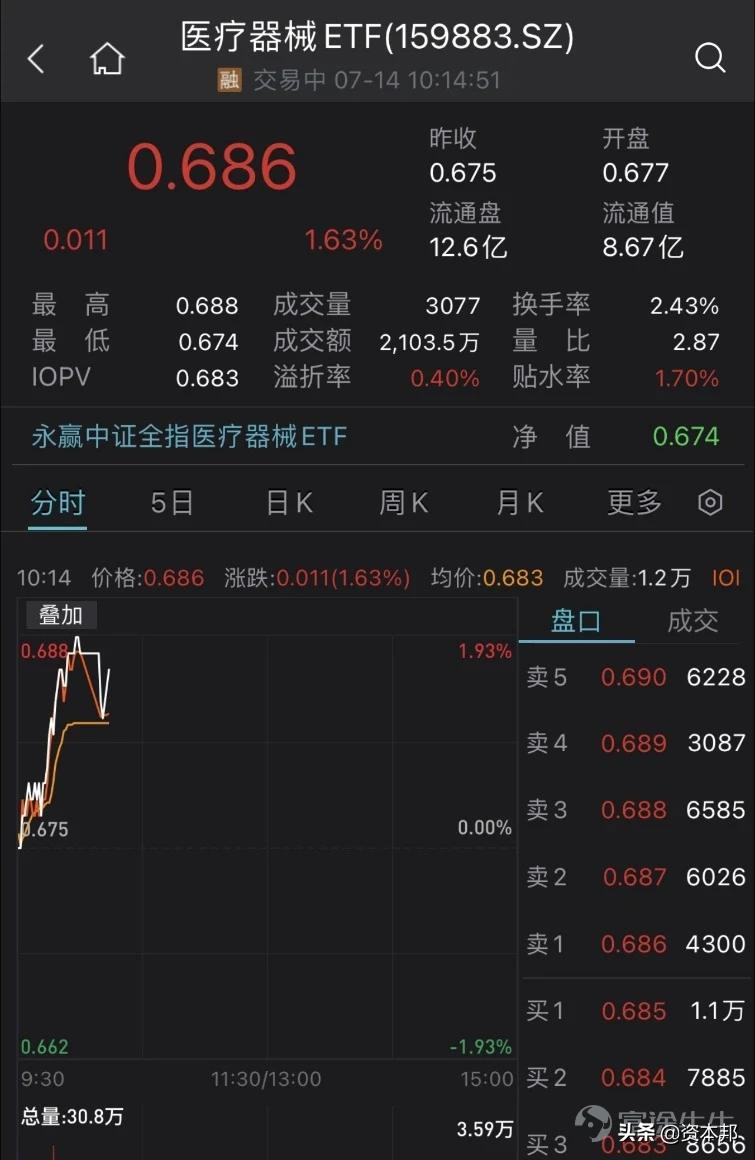Image resolution: width=755 pixels, height=1160 pixels.
Task: View the 盘口 order book tab
Action: point(577,620)
